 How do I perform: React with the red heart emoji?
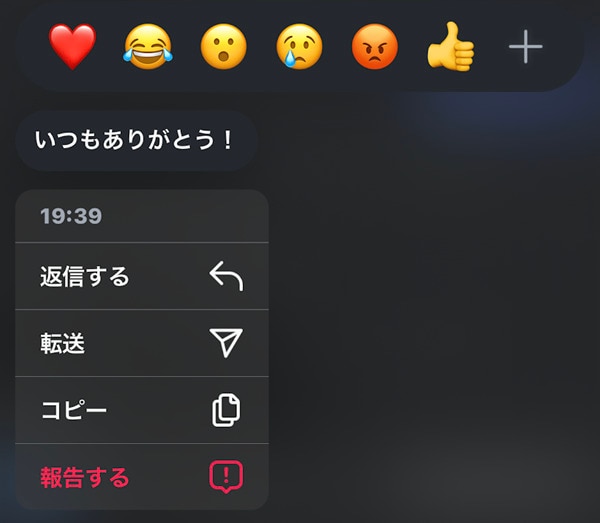pyautogui.click(x=72, y=47)
